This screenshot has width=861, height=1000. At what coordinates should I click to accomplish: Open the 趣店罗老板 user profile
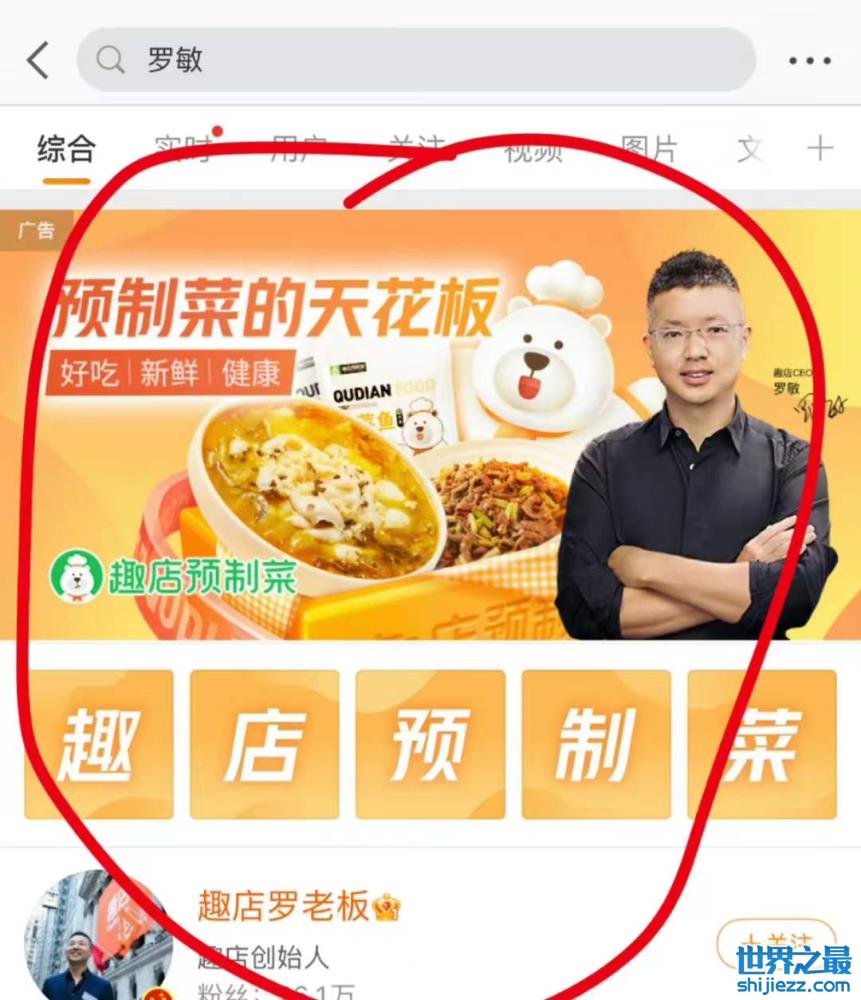click(285, 908)
